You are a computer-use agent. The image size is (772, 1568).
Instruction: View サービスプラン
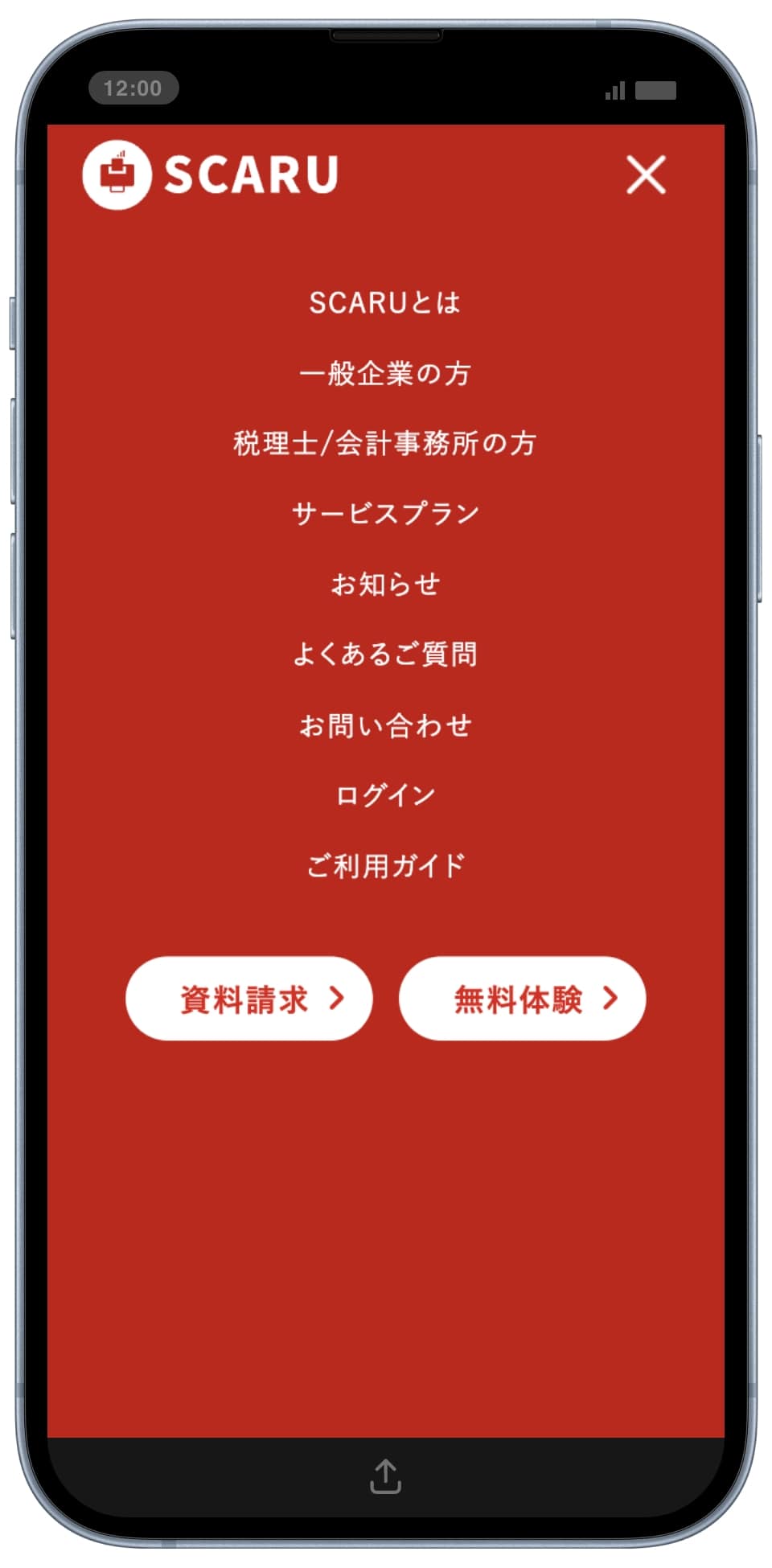385,513
